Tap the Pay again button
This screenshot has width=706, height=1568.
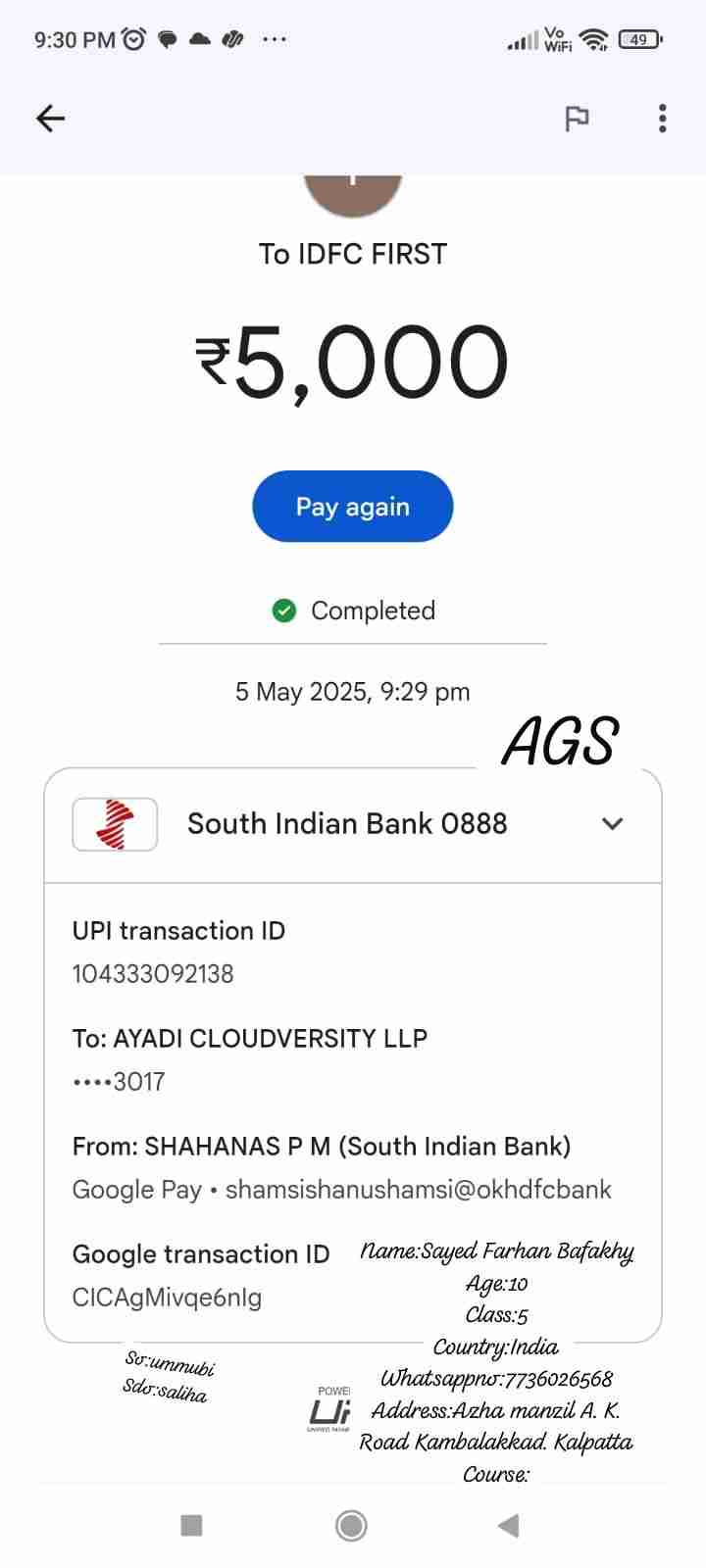coord(353,507)
